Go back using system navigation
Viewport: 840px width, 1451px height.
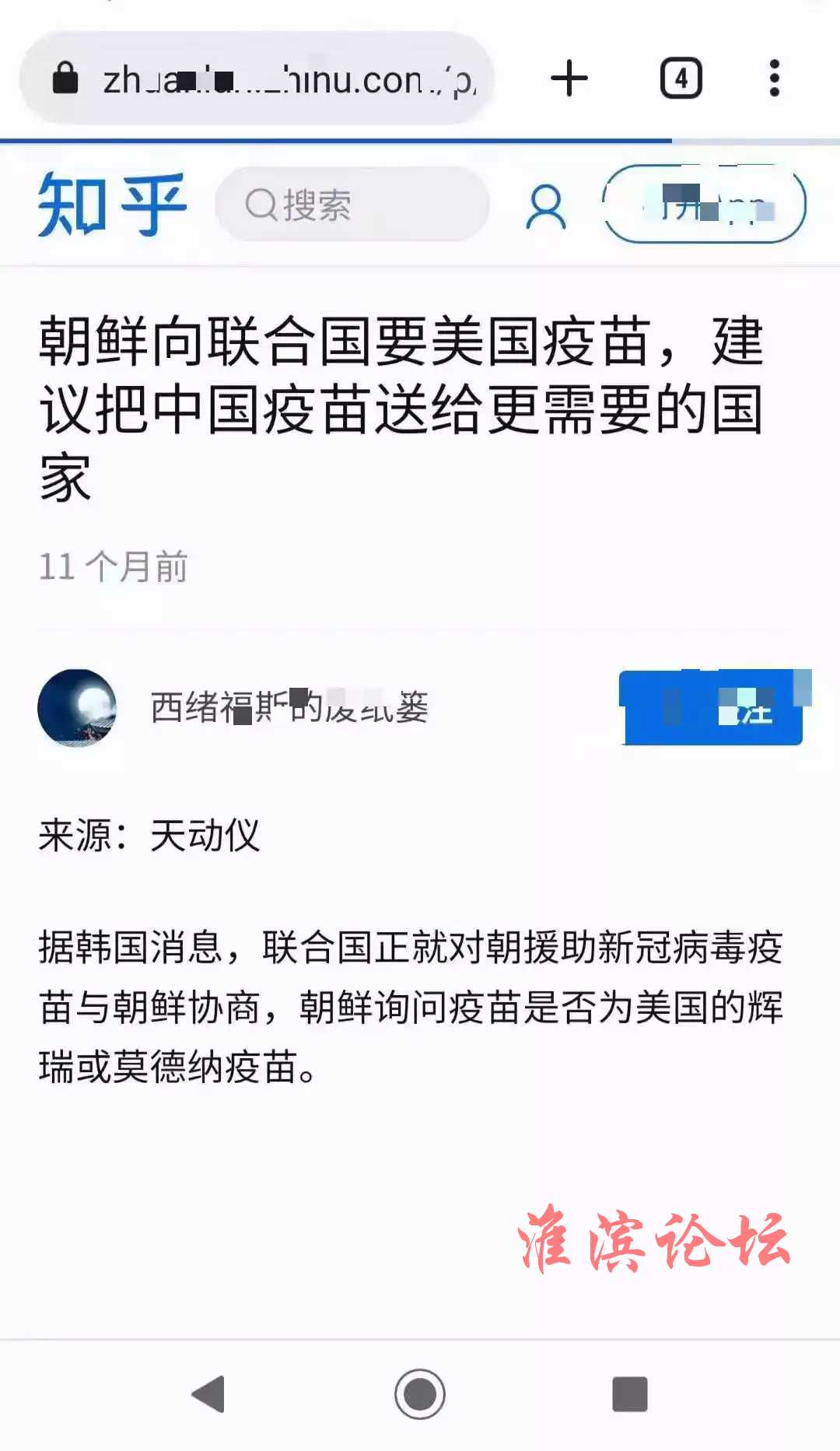(208, 1393)
